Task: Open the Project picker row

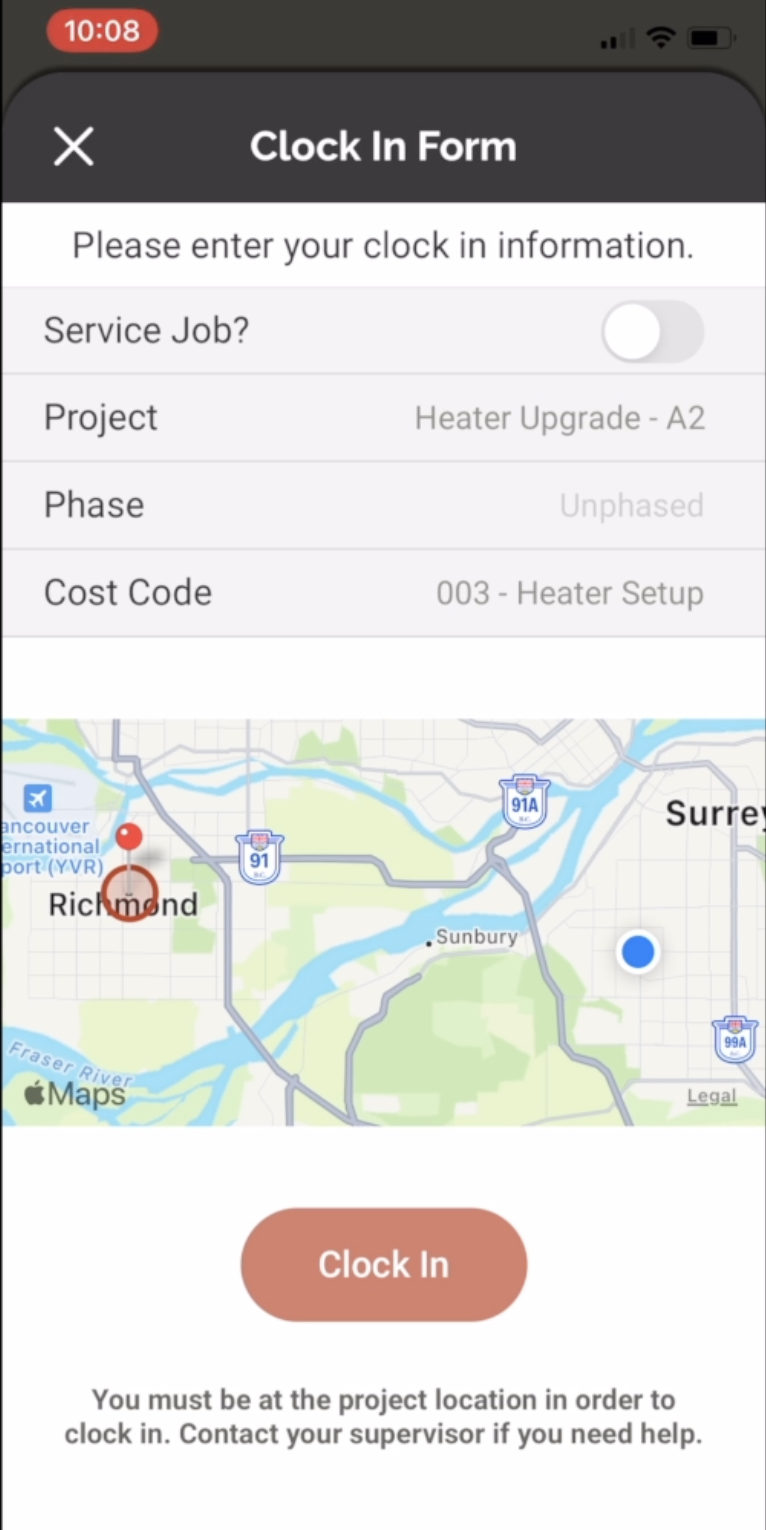Action: 383,418
